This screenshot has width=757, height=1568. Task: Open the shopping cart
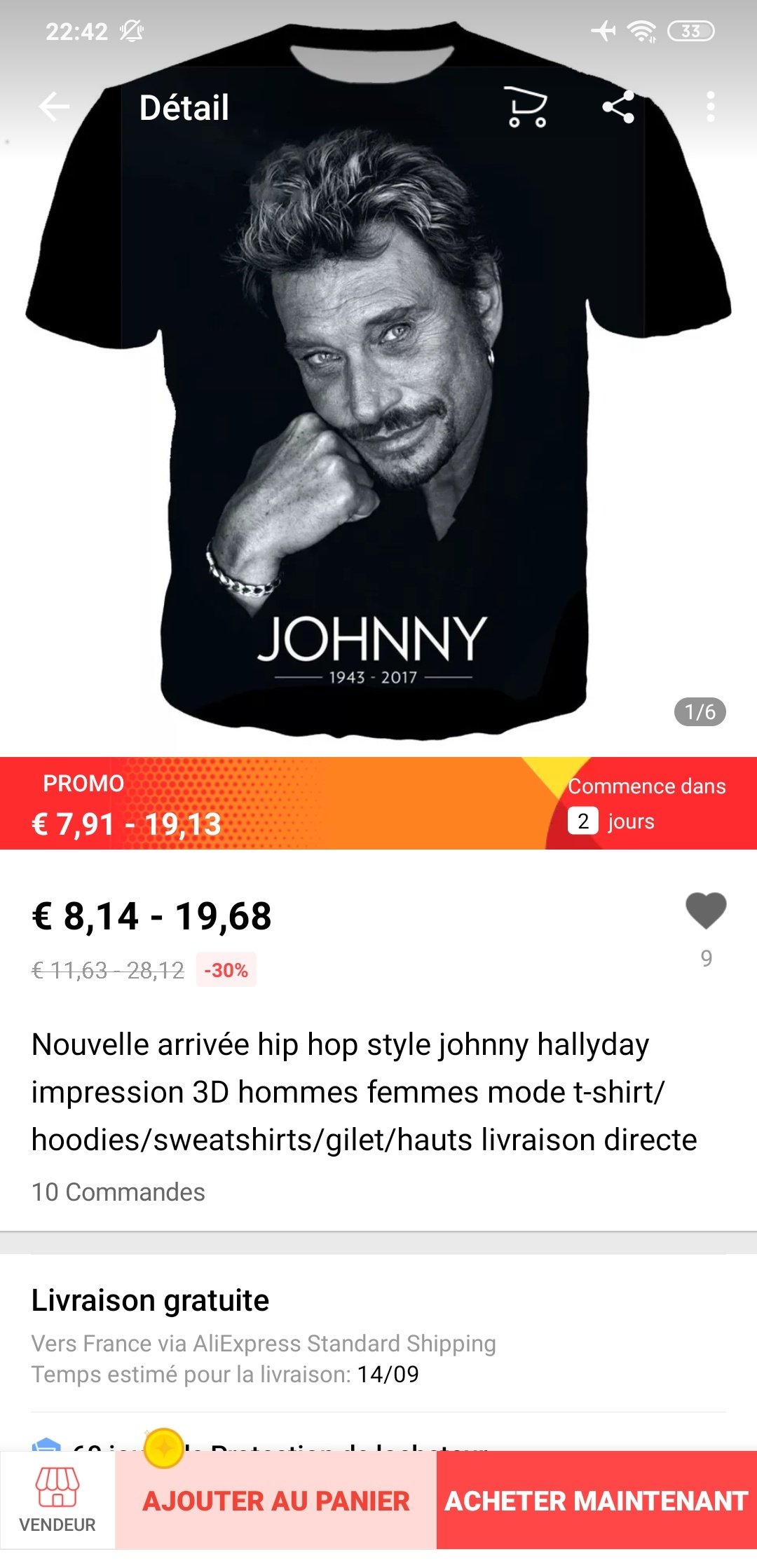pyautogui.click(x=526, y=107)
